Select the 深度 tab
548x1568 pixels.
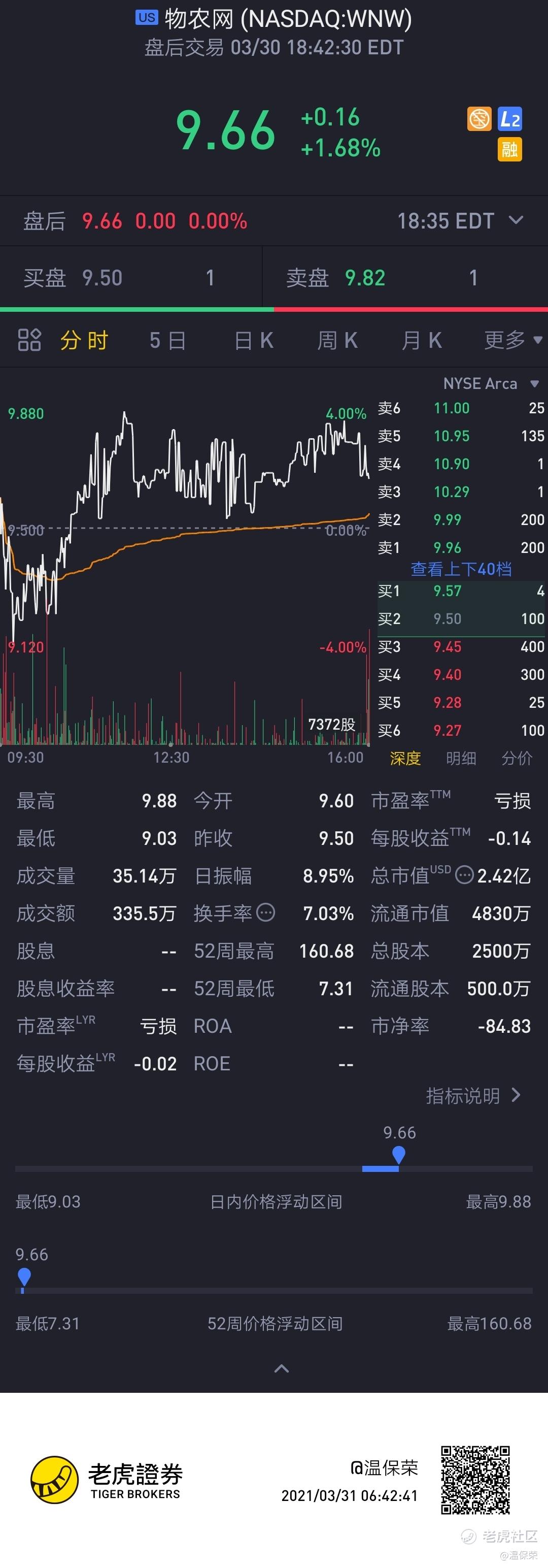pos(405,758)
